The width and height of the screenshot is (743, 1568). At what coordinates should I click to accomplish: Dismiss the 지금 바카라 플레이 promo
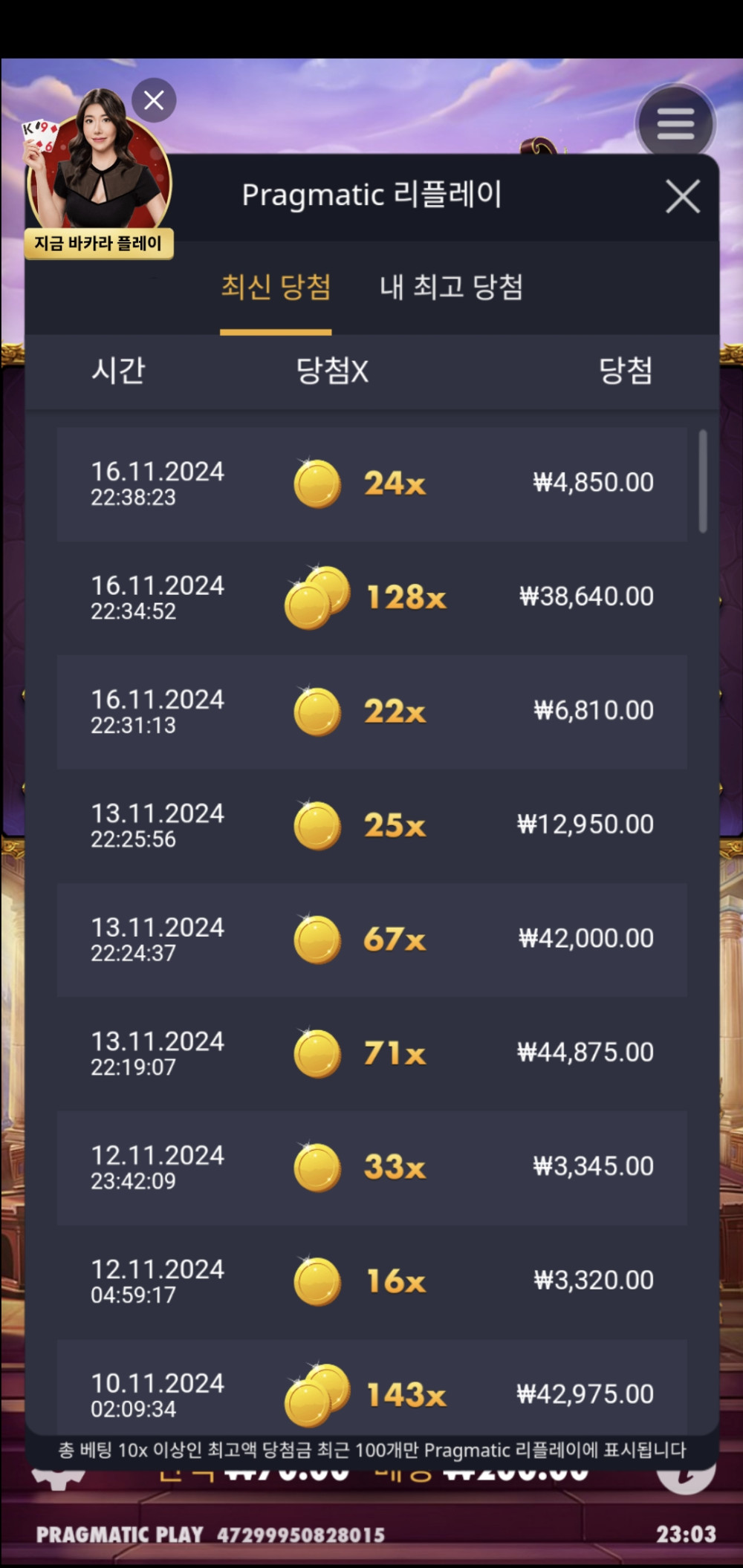(x=154, y=100)
